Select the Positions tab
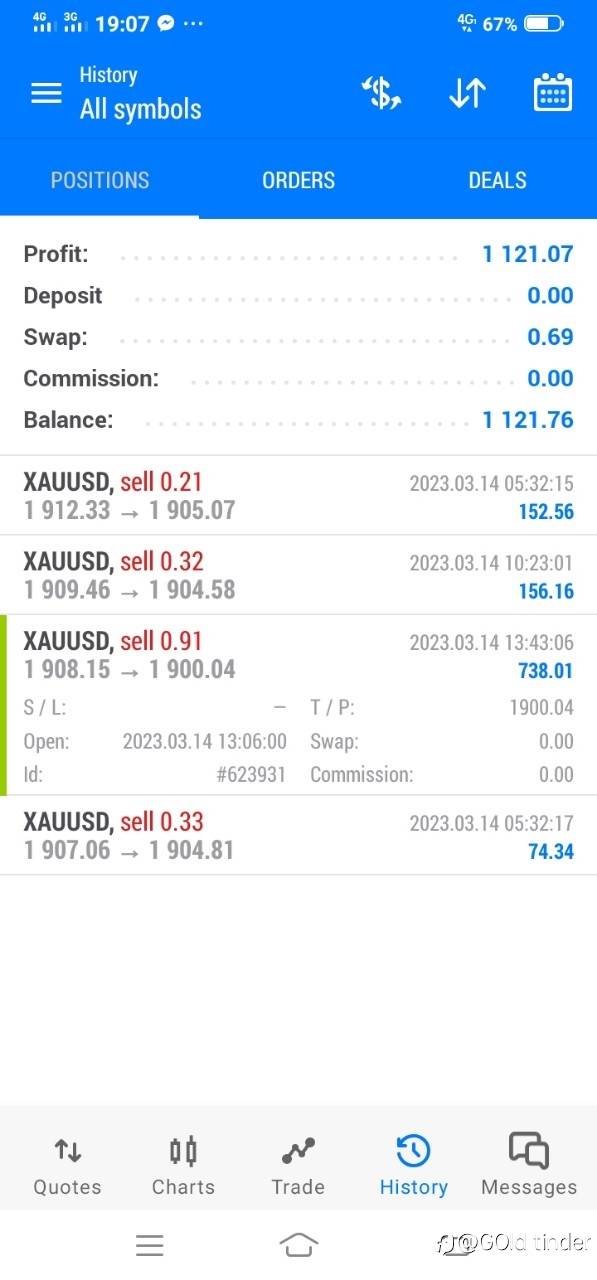 pyautogui.click(x=100, y=180)
